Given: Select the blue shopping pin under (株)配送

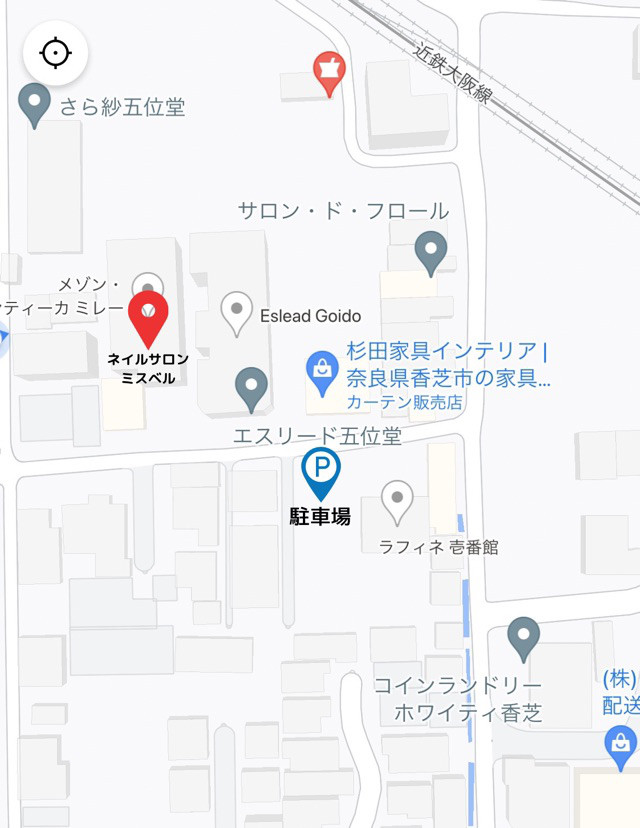Looking at the screenshot, I should click(621, 744).
